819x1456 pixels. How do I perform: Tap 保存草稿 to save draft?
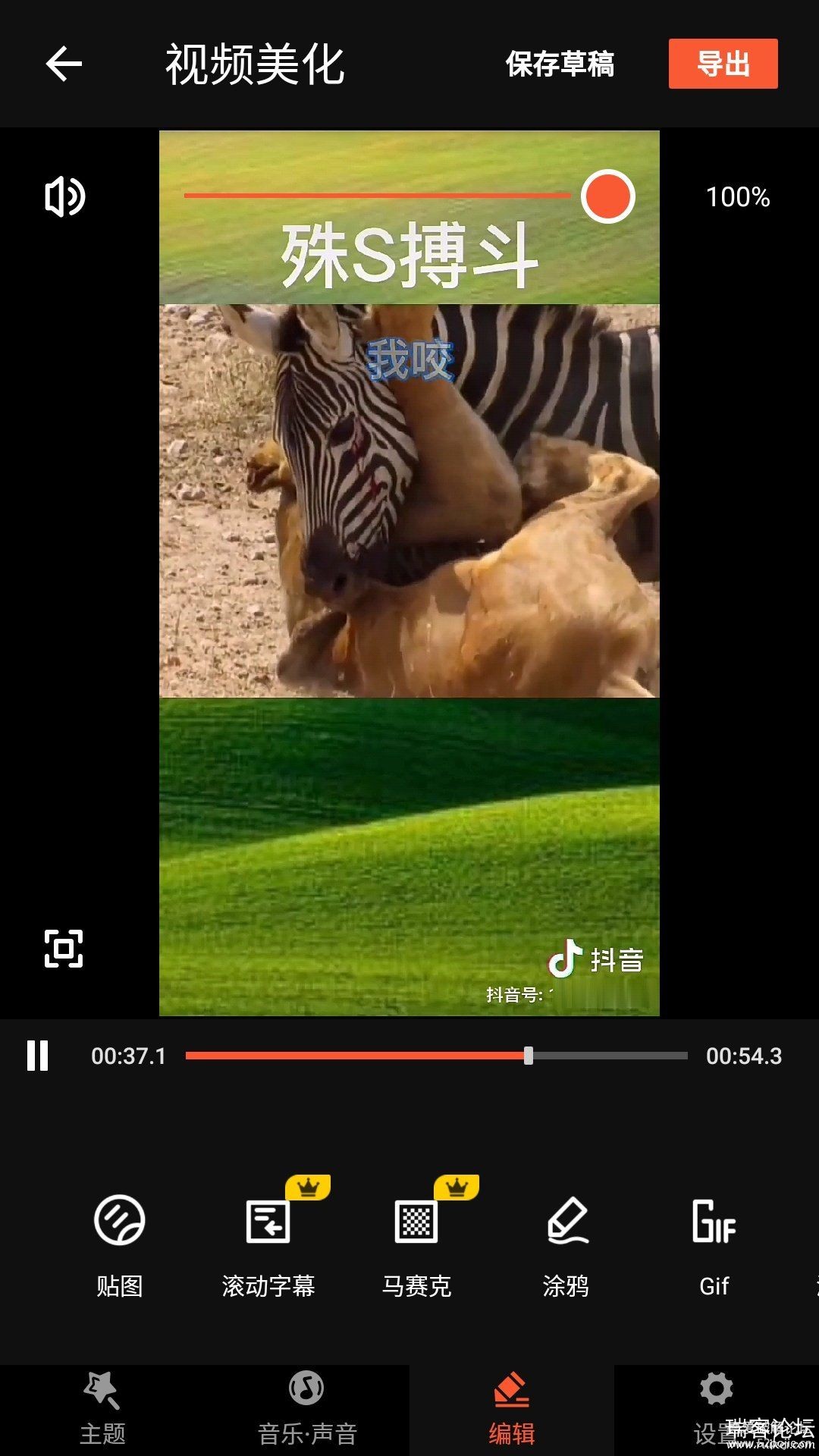click(560, 64)
